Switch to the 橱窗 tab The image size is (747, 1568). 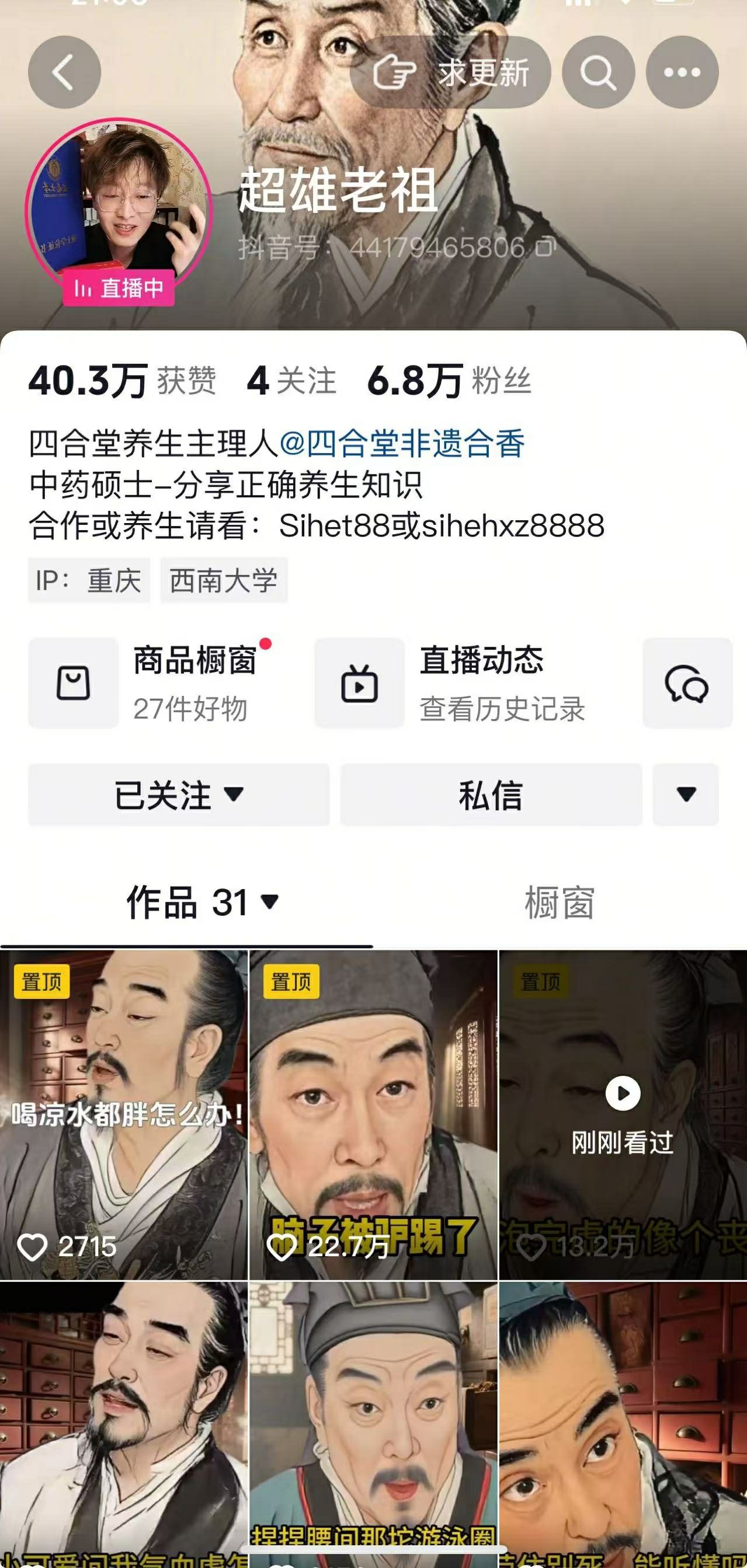(559, 902)
